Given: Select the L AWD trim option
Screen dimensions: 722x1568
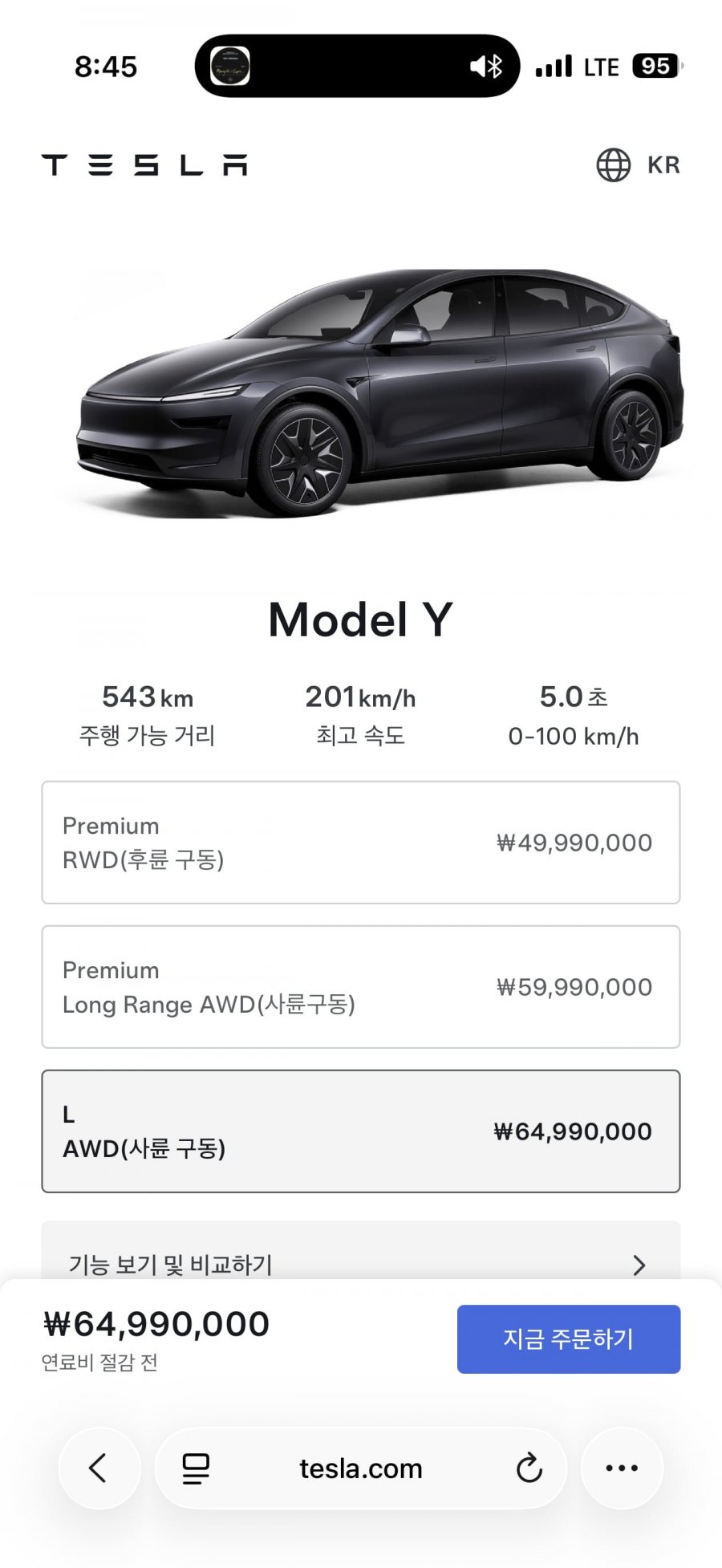Looking at the screenshot, I should [x=361, y=1131].
